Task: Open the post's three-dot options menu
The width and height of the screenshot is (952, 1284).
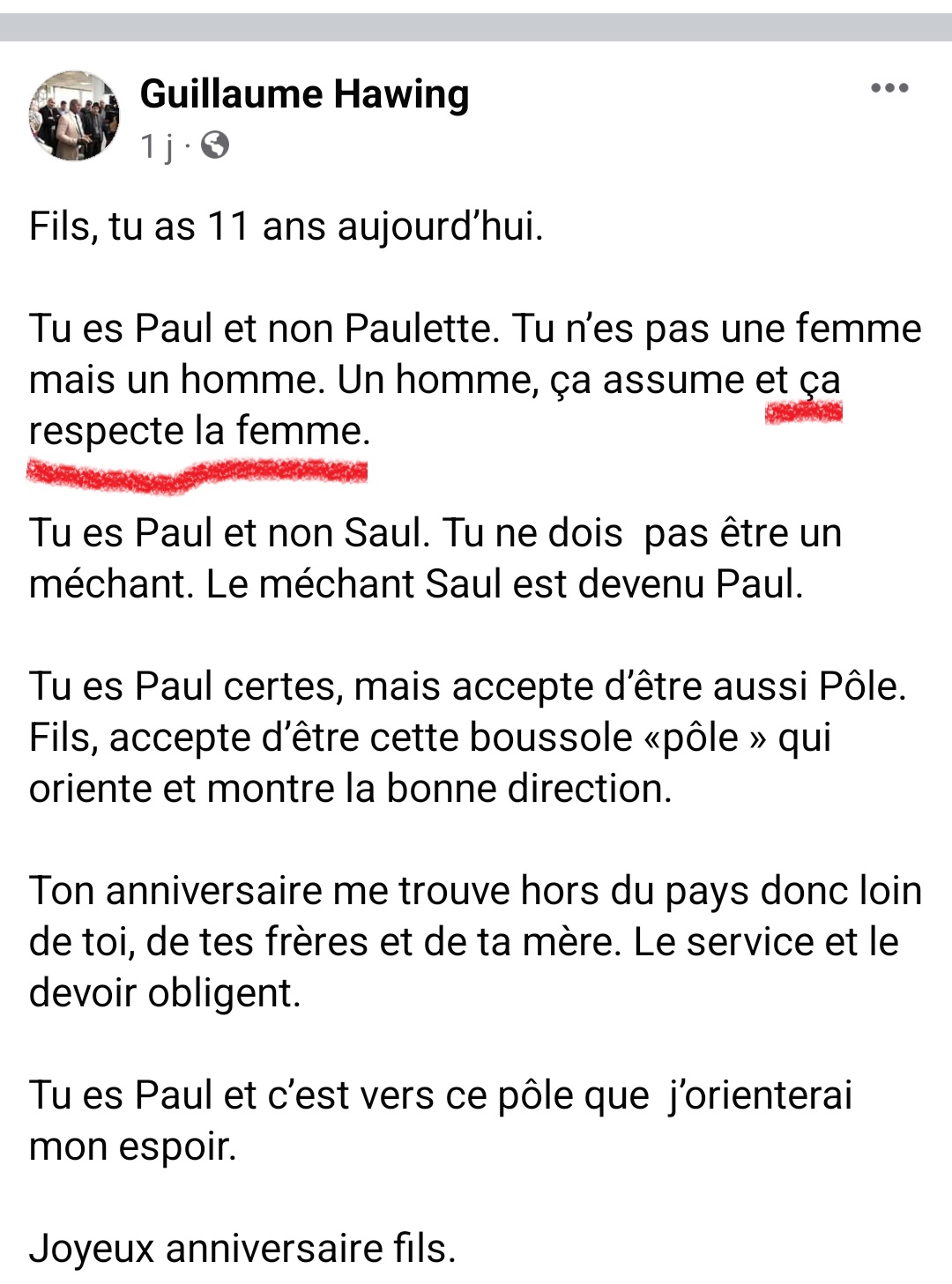Action: click(889, 88)
